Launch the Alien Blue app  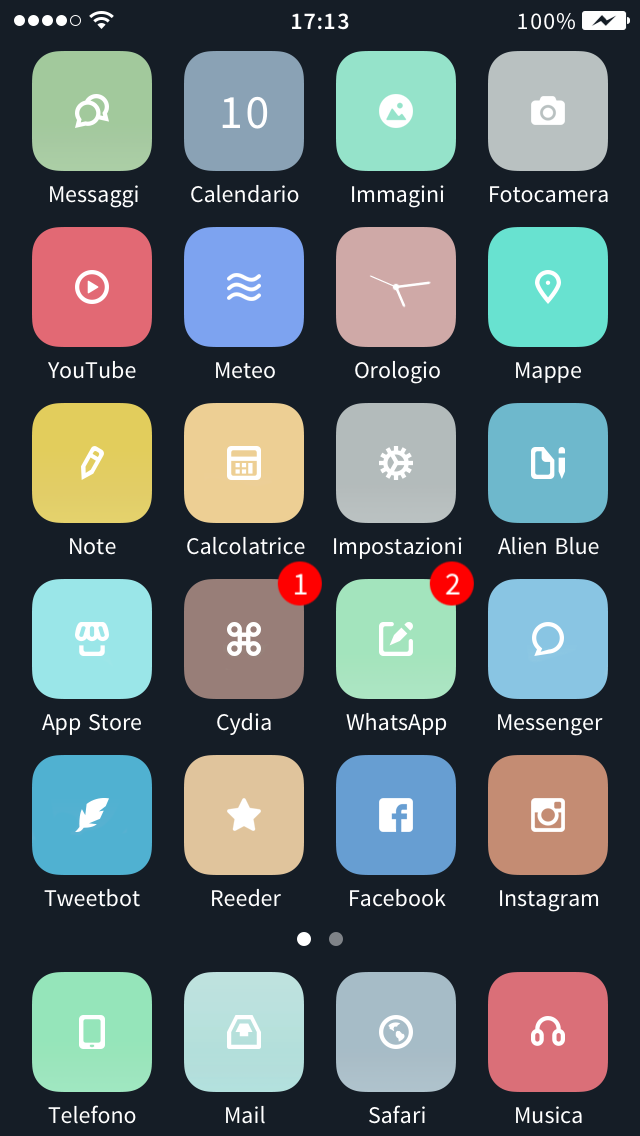tap(548, 463)
